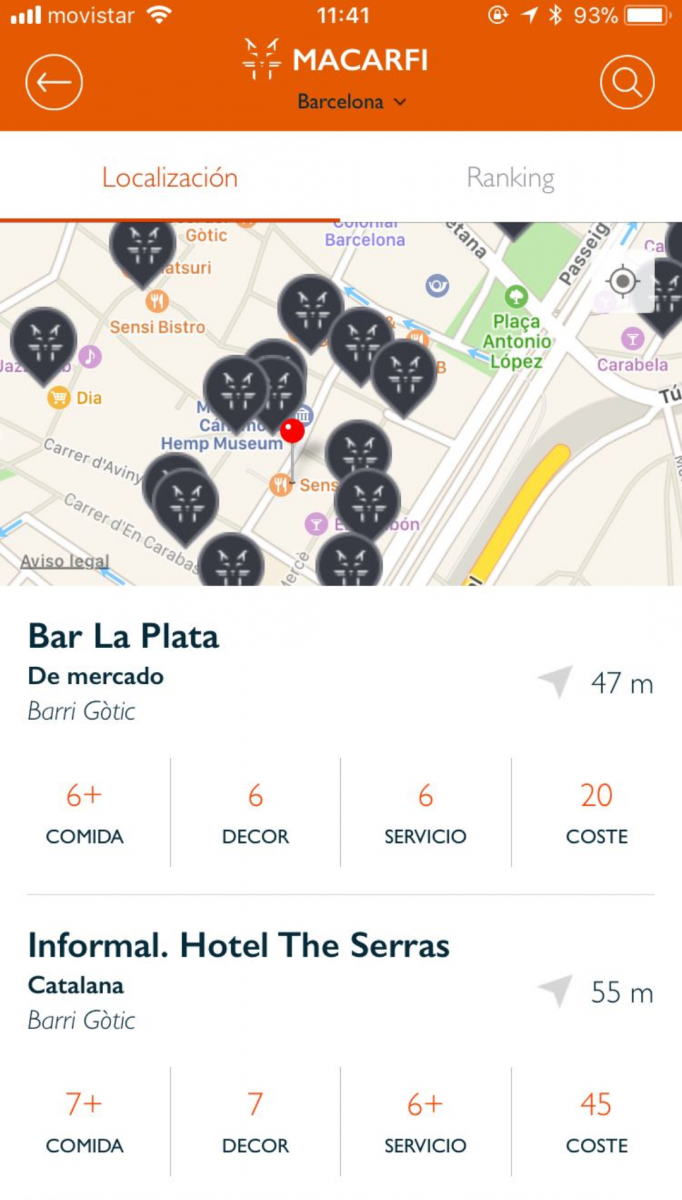Open Informal. Hotel The Serras details
Image resolution: width=682 pixels, height=1200 pixels.
[x=341, y=1049]
